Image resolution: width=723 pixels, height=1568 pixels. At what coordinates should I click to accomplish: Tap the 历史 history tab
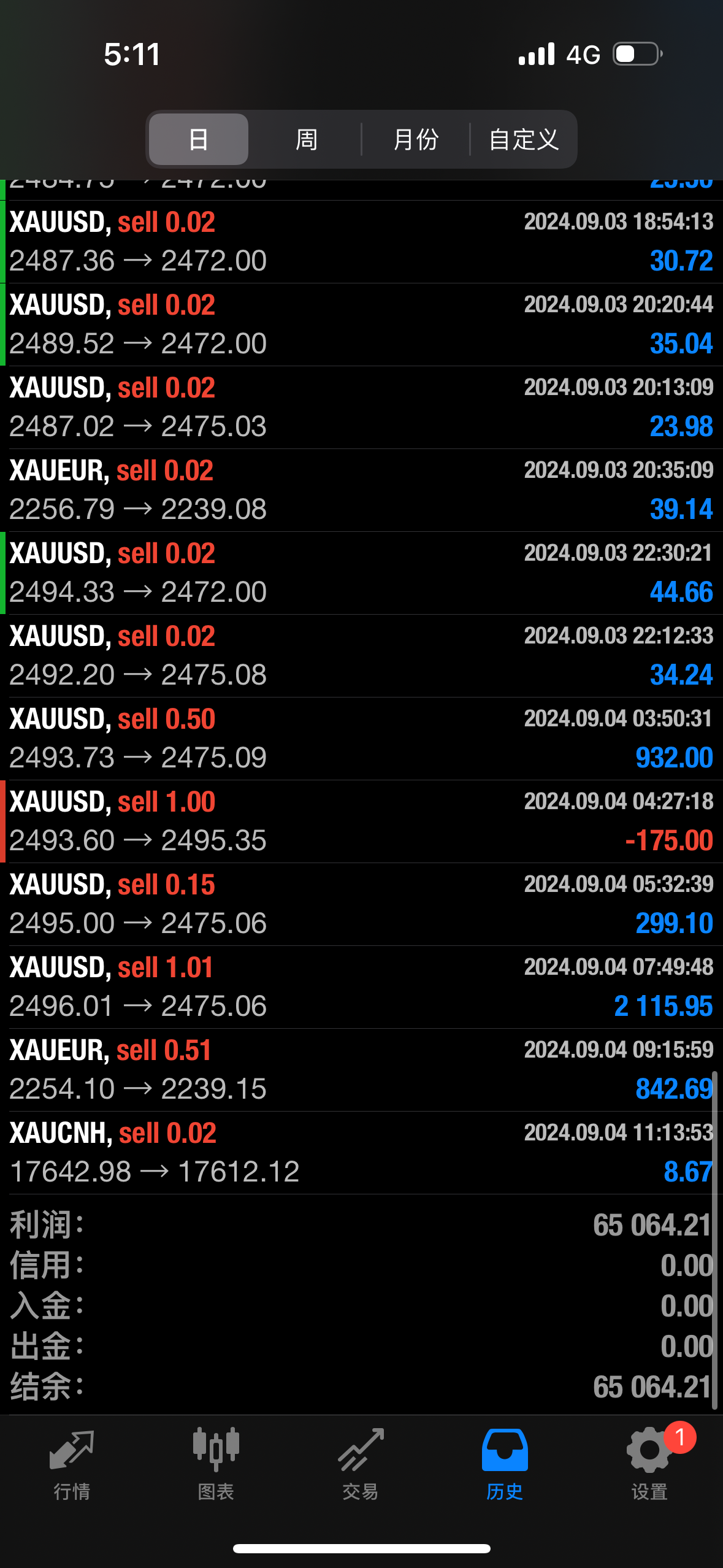505,1464
